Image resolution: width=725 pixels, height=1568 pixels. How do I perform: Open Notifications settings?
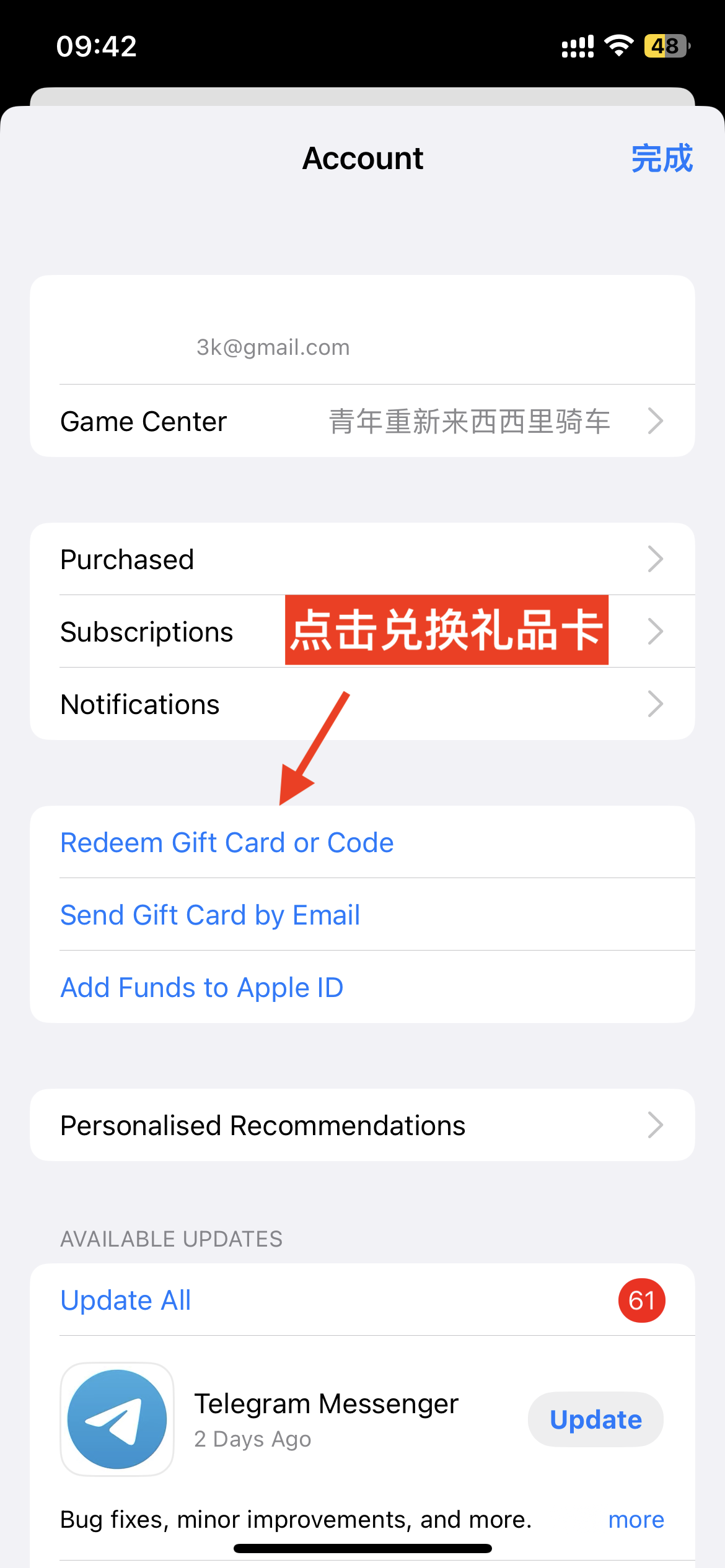coord(362,704)
